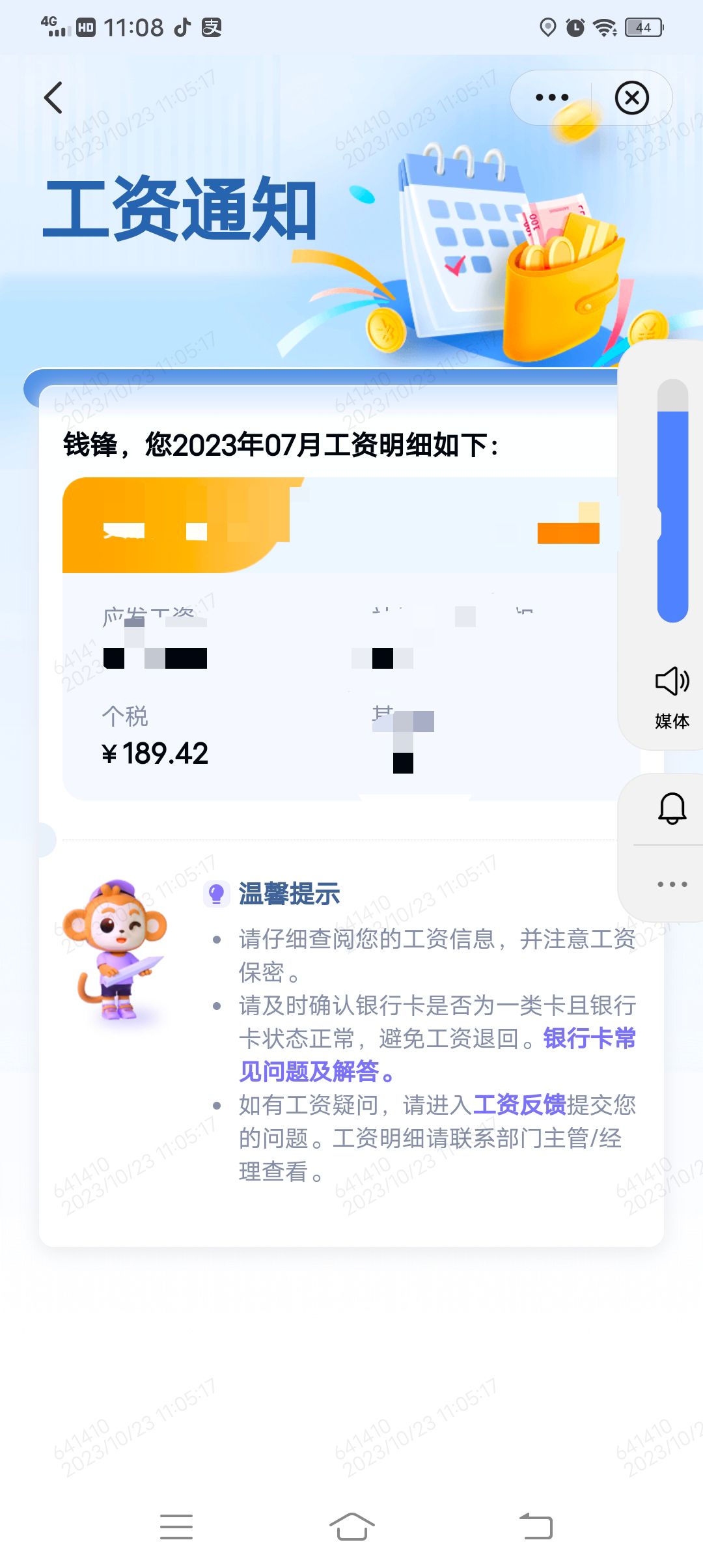Tap the media volume slider
Screen dimensions: 703x1568
coord(672,500)
